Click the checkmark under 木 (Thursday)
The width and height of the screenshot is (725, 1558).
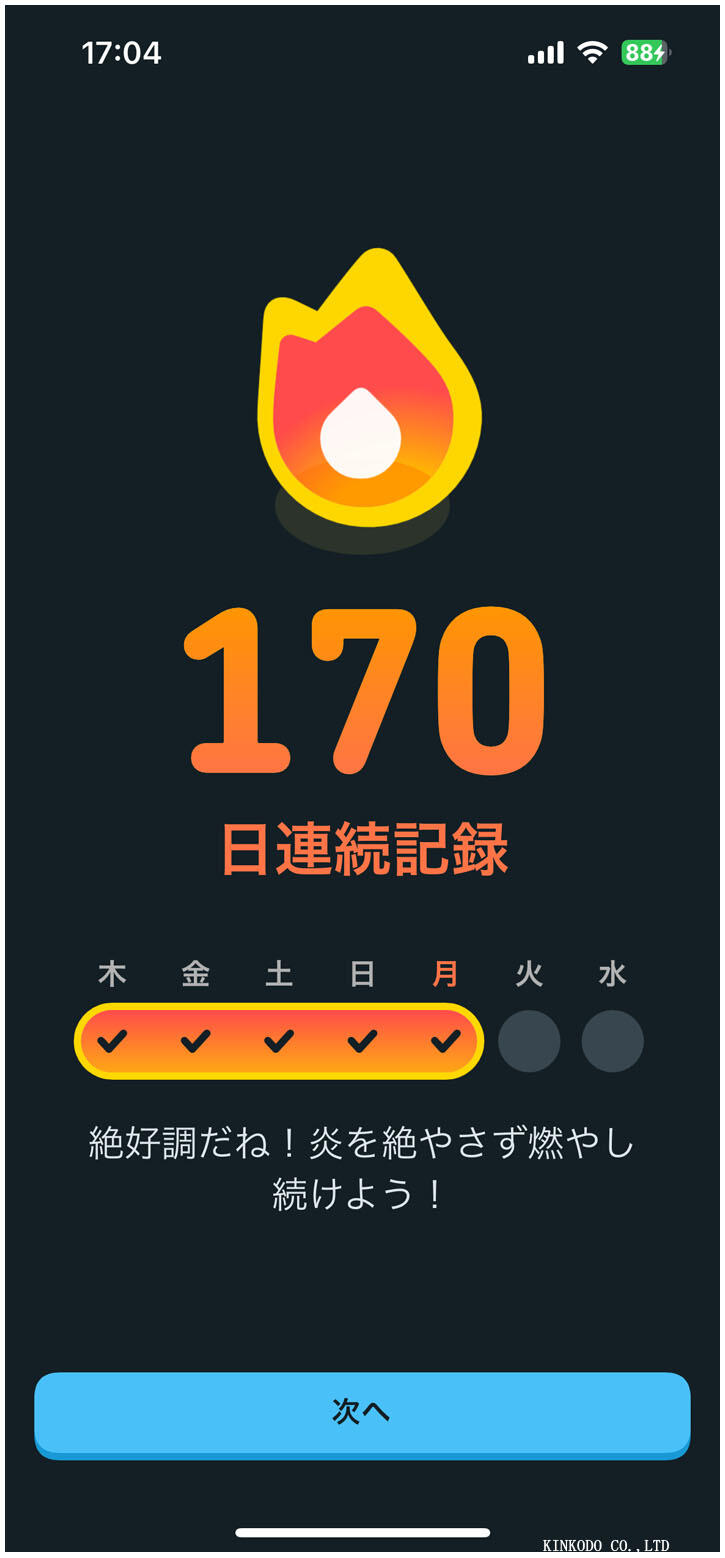(113, 1040)
